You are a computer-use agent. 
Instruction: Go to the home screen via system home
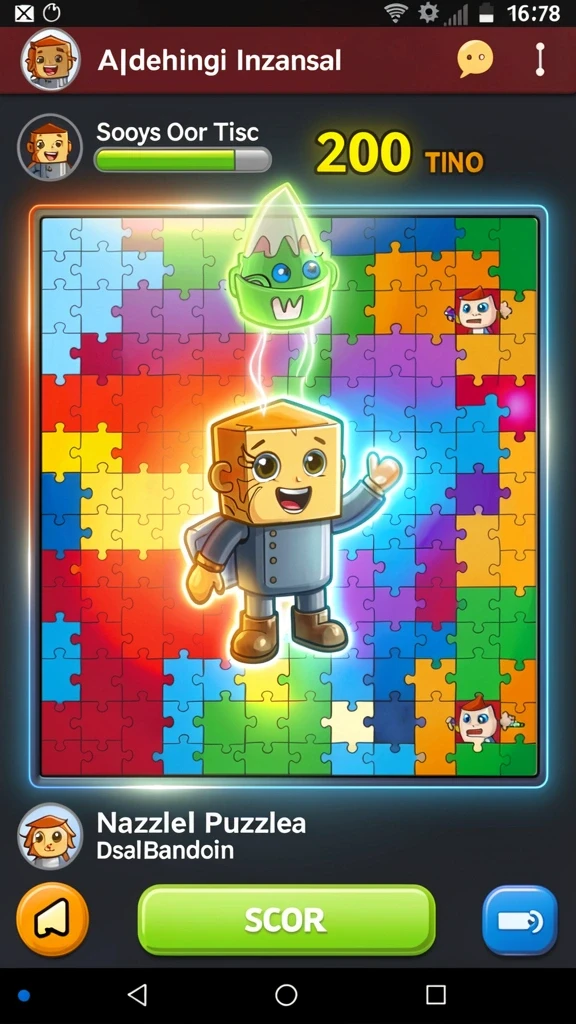286,995
